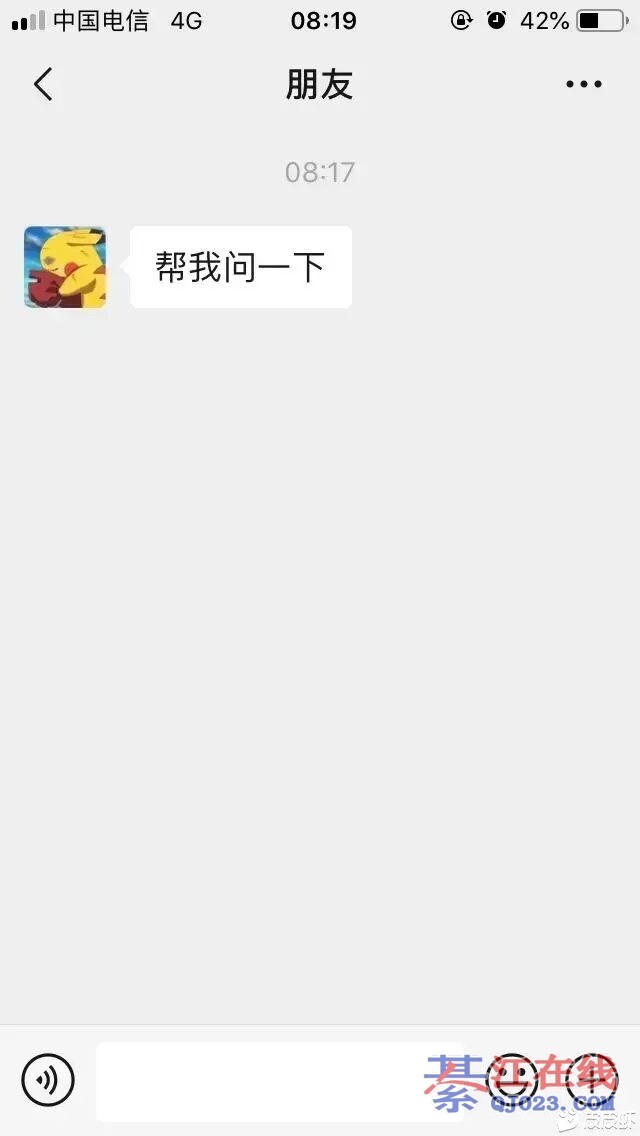Open the plus attachments panel
640x1136 pixels.
pyautogui.click(x=592, y=1080)
